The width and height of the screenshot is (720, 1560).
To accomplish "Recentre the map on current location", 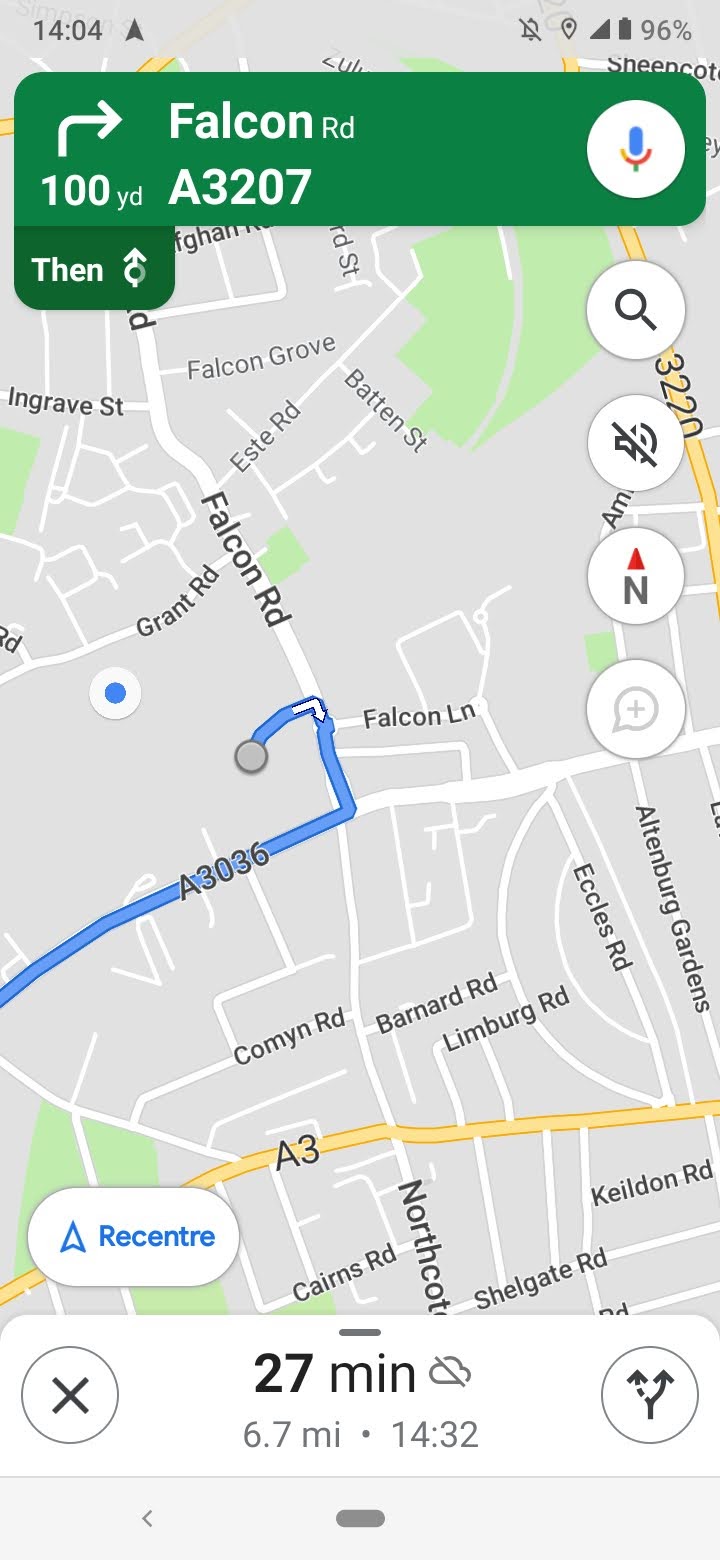I will (133, 1237).
